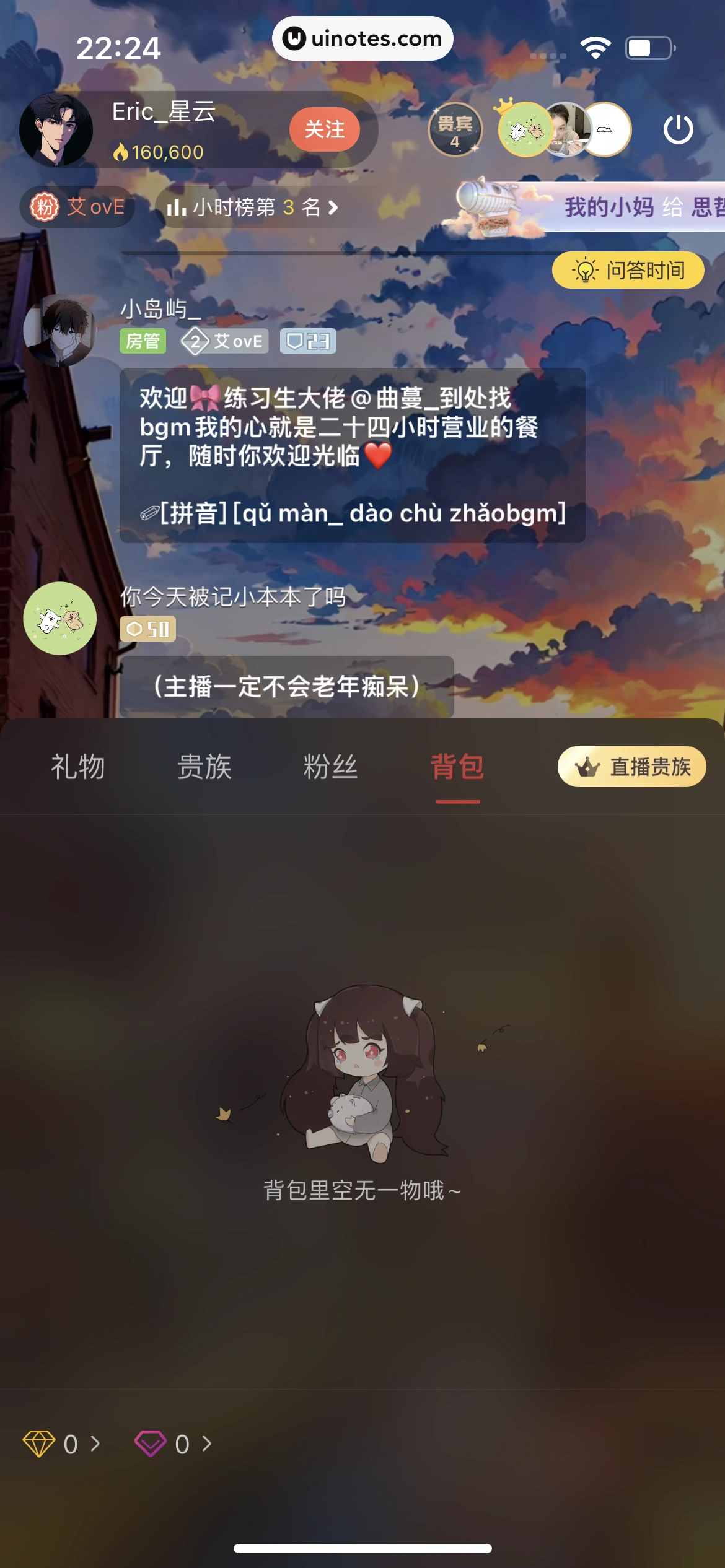Open the 艾ovE fan club badge
The width and height of the screenshot is (725, 1568).
point(78,207)
